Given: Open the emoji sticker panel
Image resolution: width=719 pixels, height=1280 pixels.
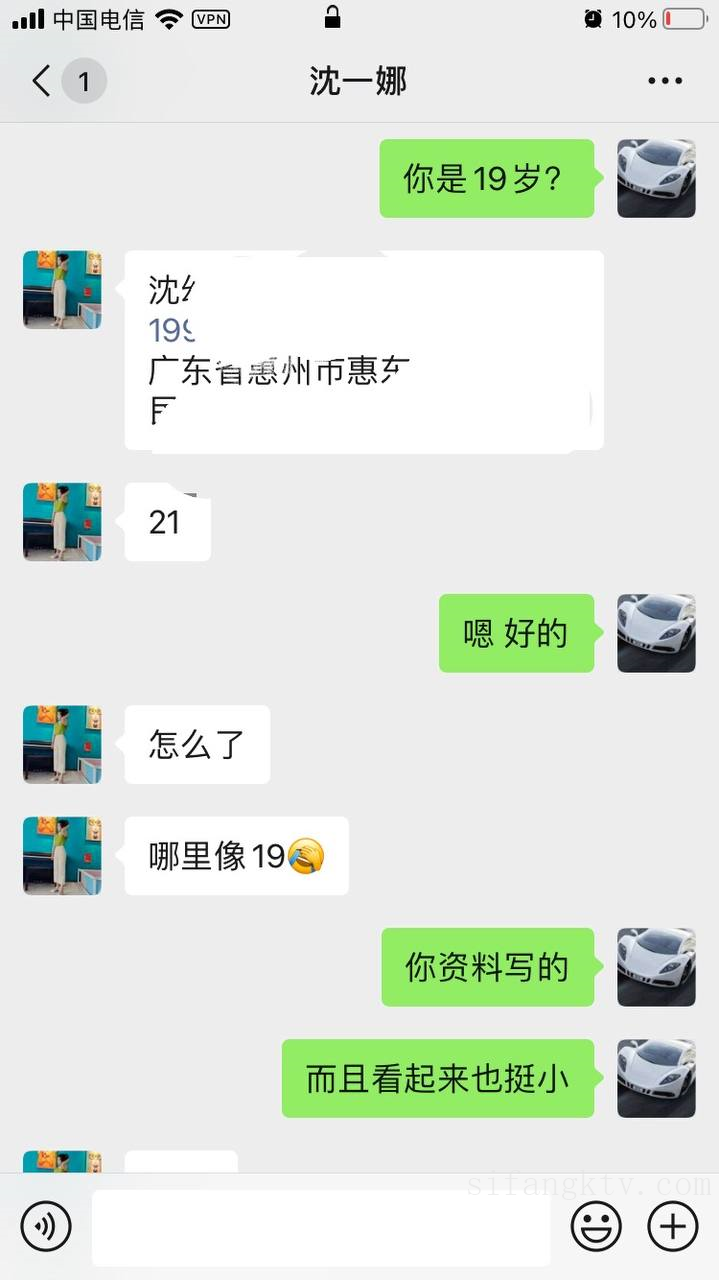Looking at the screenshot, I should click(596, 1225).
